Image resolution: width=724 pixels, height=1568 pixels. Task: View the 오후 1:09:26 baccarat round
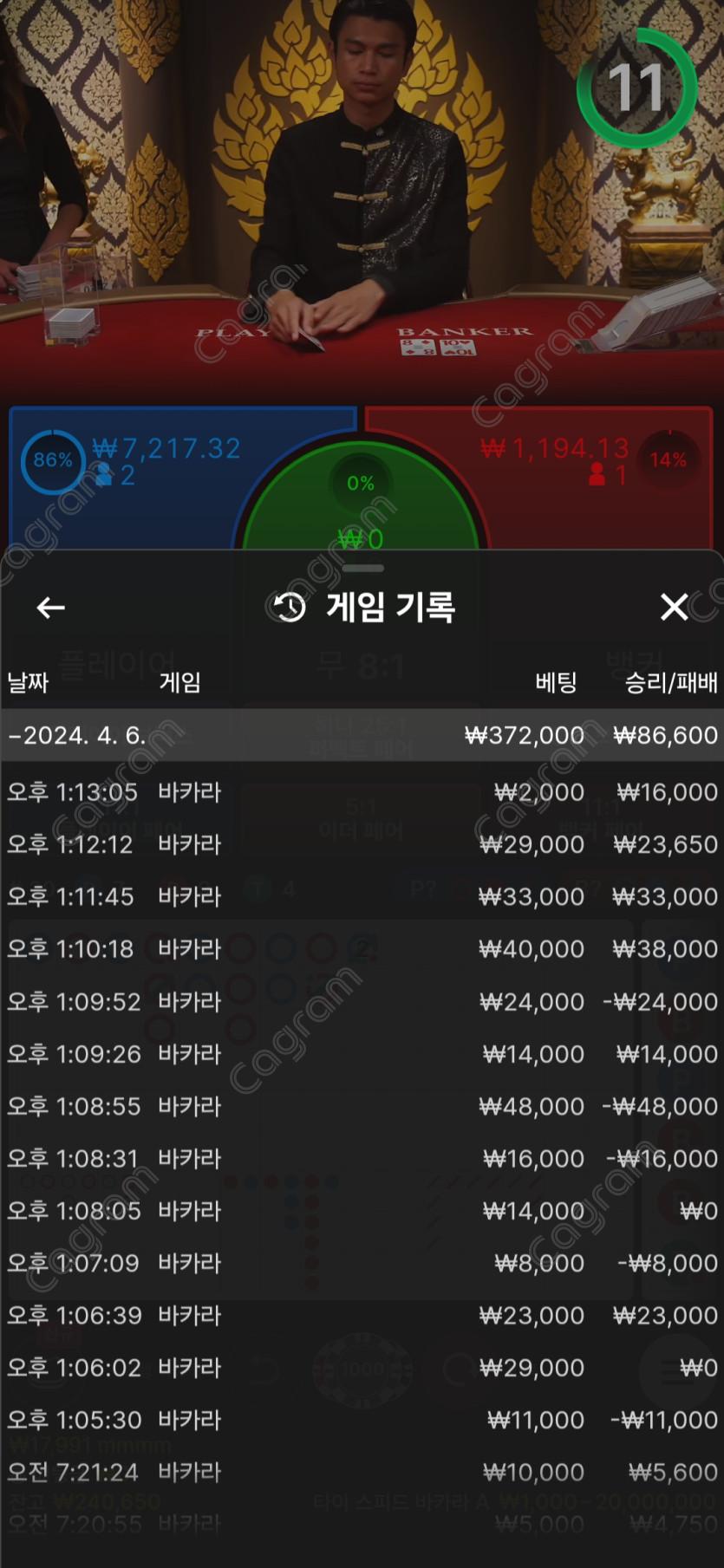click(362, 1054)
